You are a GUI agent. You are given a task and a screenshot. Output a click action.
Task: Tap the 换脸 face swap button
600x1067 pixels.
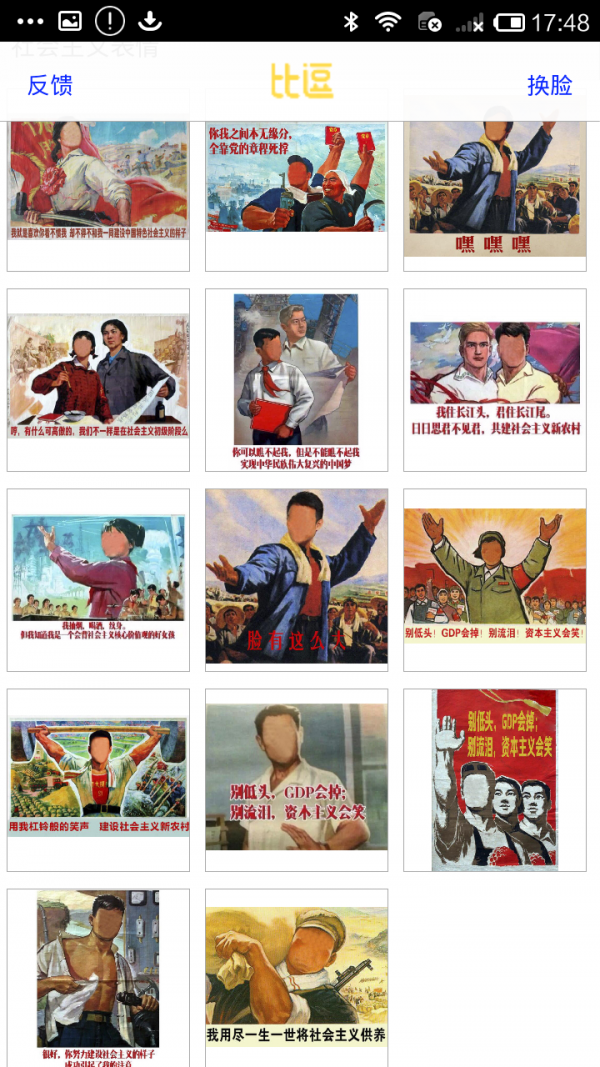pyautogui.click(x=549, y=85)
